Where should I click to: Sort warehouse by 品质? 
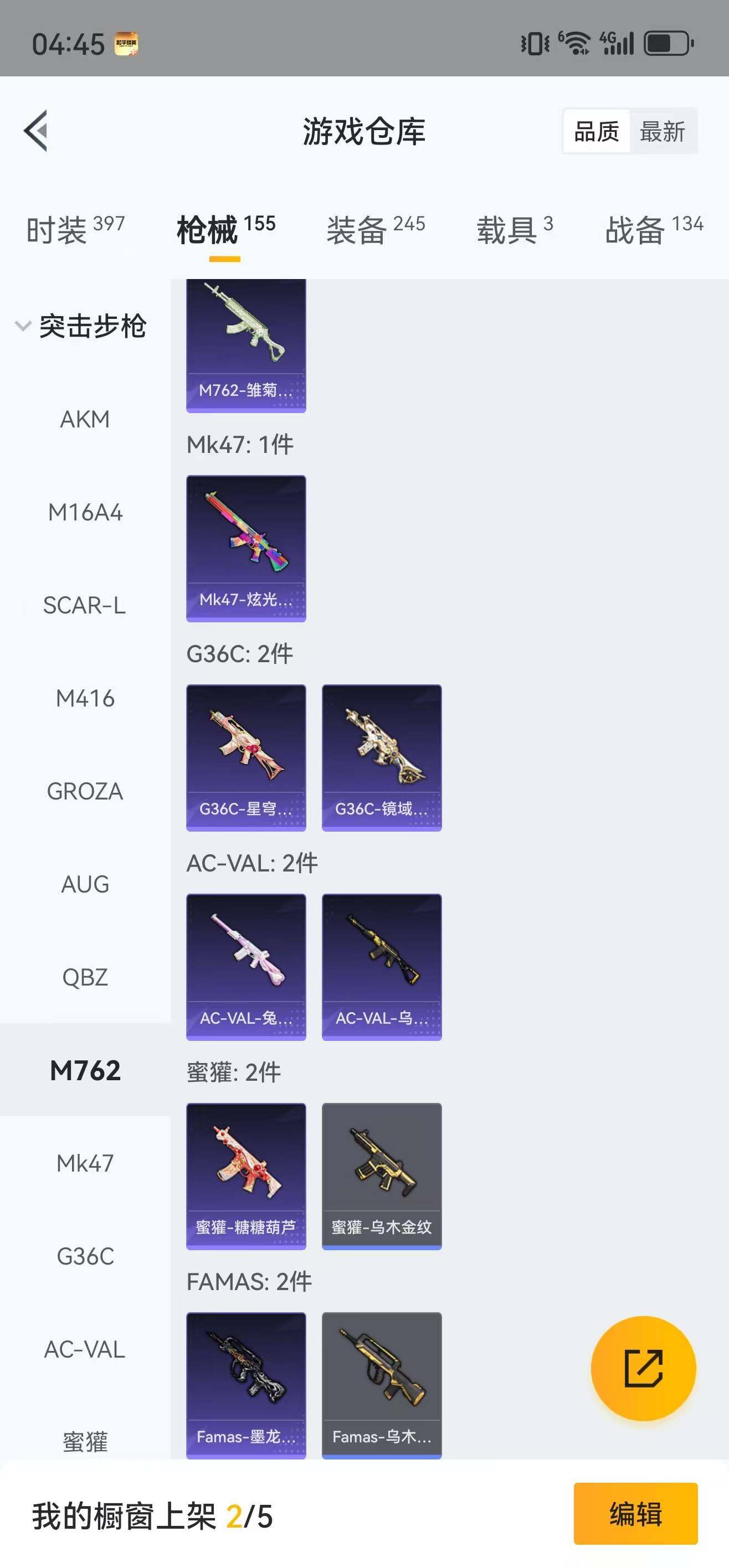click(596, 131)
